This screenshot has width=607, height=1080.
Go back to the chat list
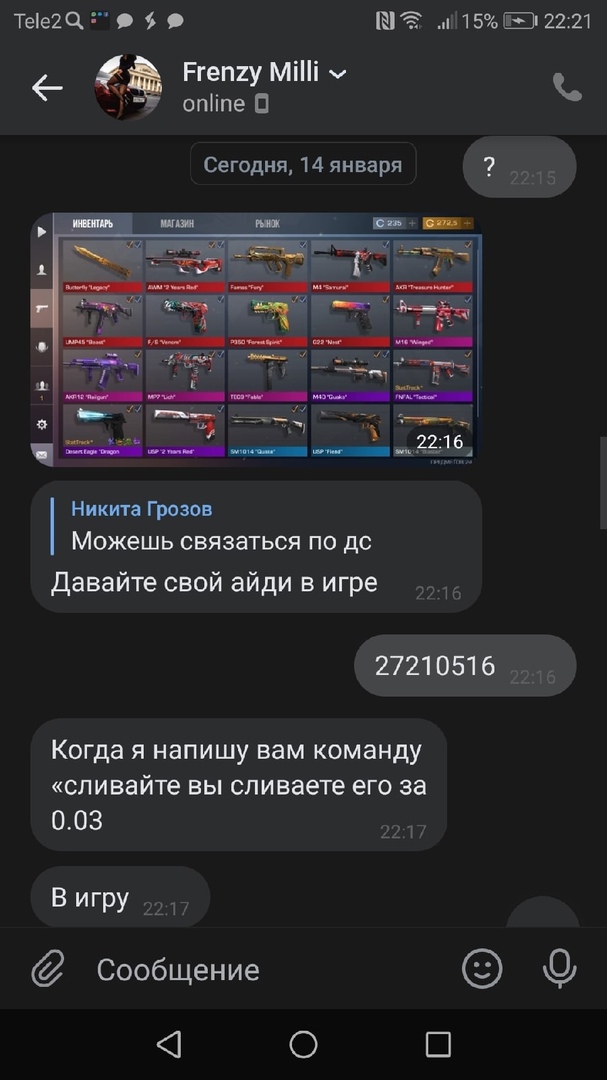pyautogui.click(x=46, y=88)
